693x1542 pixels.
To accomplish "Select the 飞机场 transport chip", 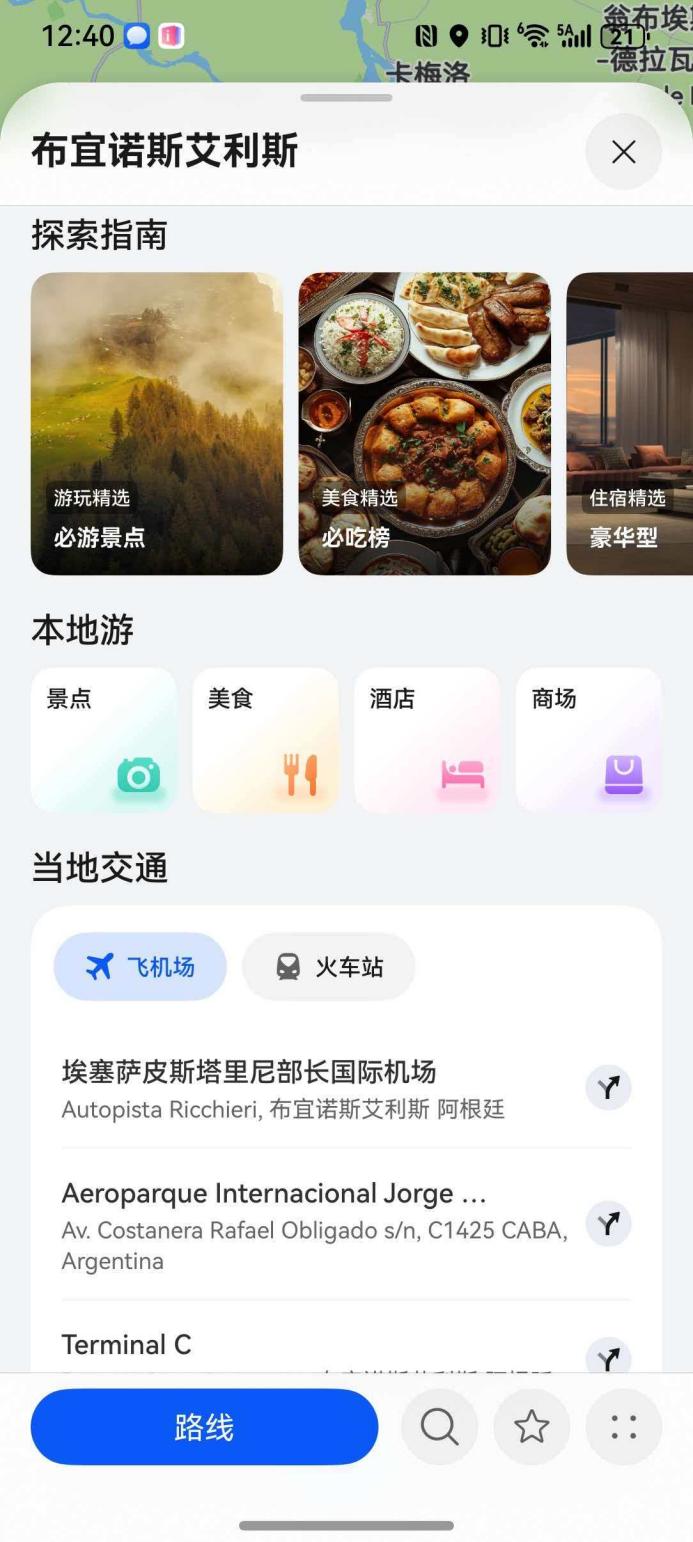I will tap(140, 967).
